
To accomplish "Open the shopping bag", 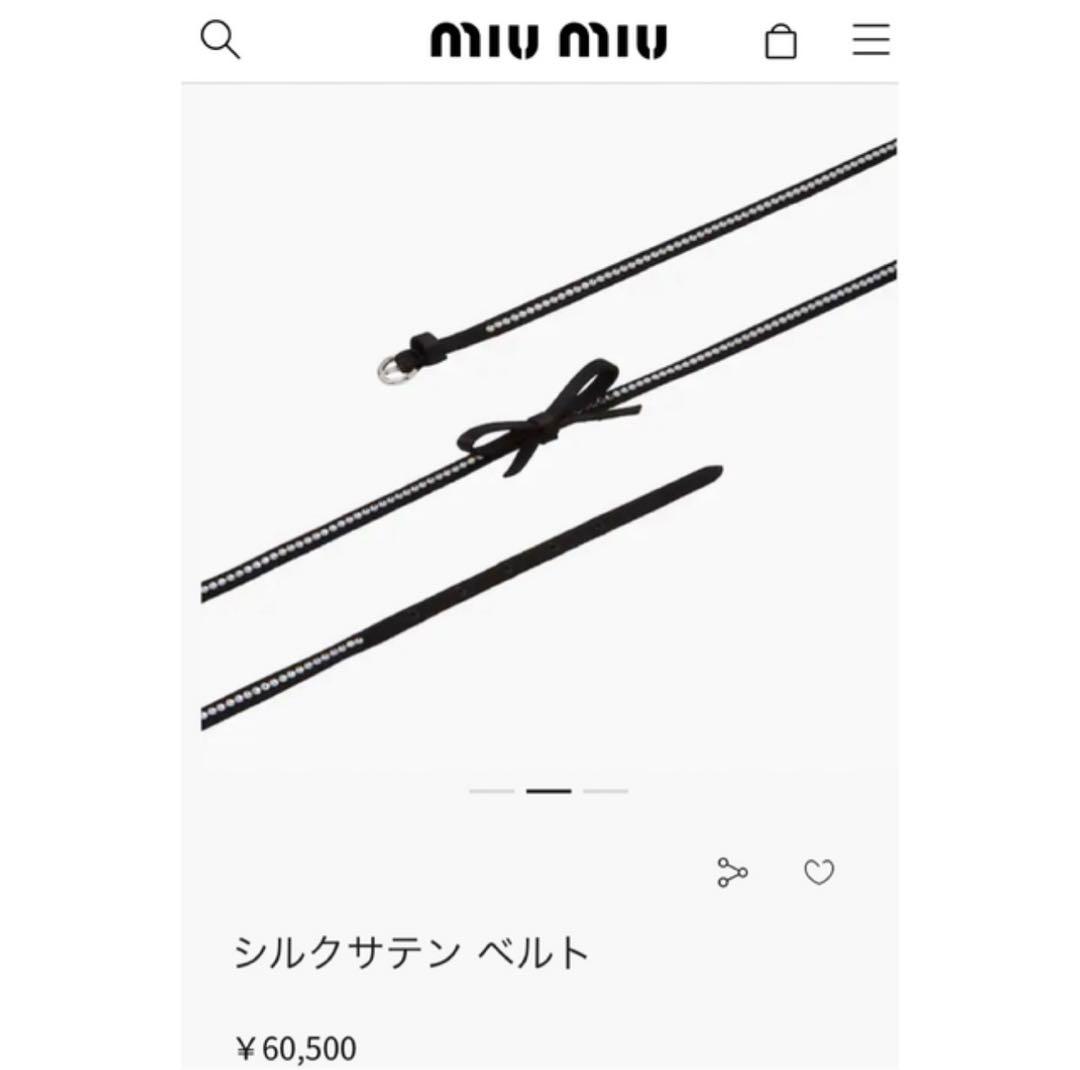I will tap(780, 41).
